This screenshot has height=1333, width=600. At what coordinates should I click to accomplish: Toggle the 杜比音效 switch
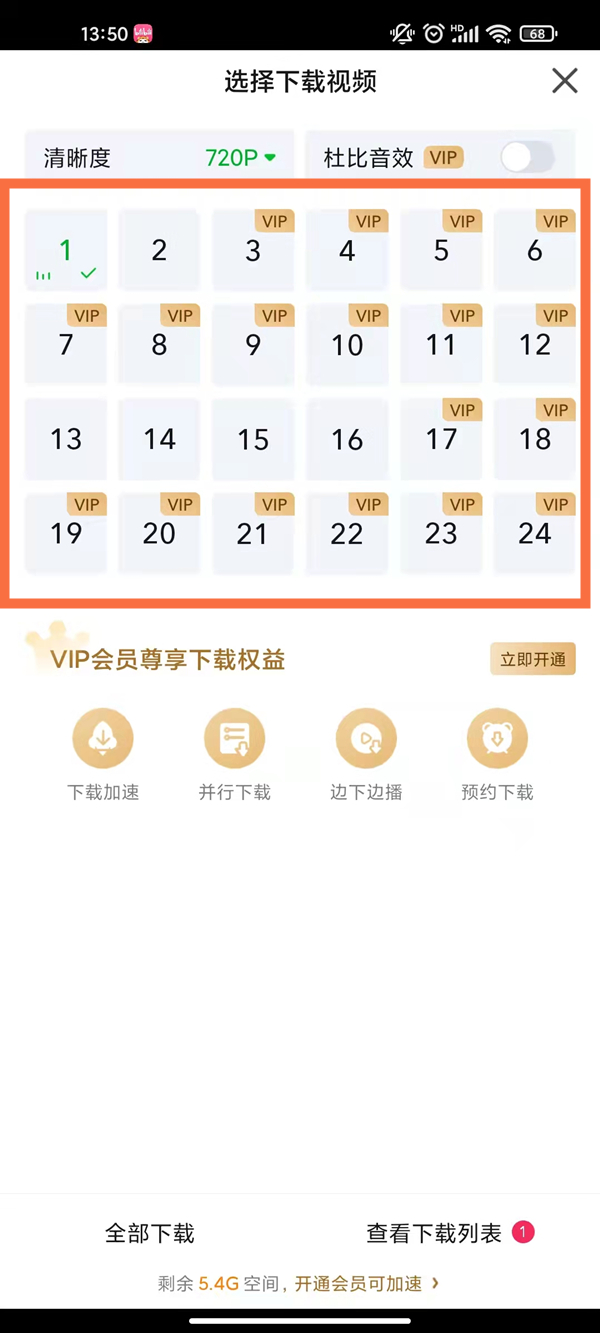(527, 157)
